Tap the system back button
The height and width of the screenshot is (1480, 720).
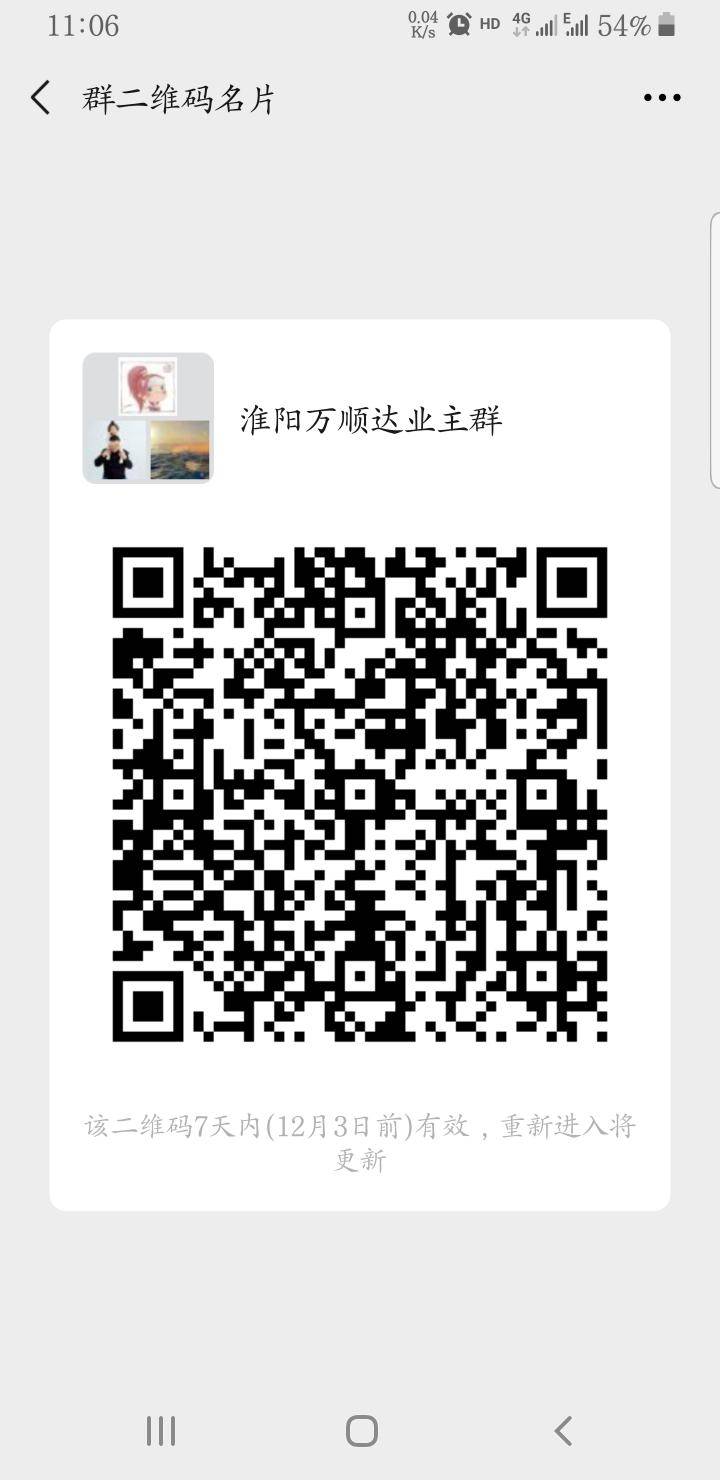coord(563,1431)
